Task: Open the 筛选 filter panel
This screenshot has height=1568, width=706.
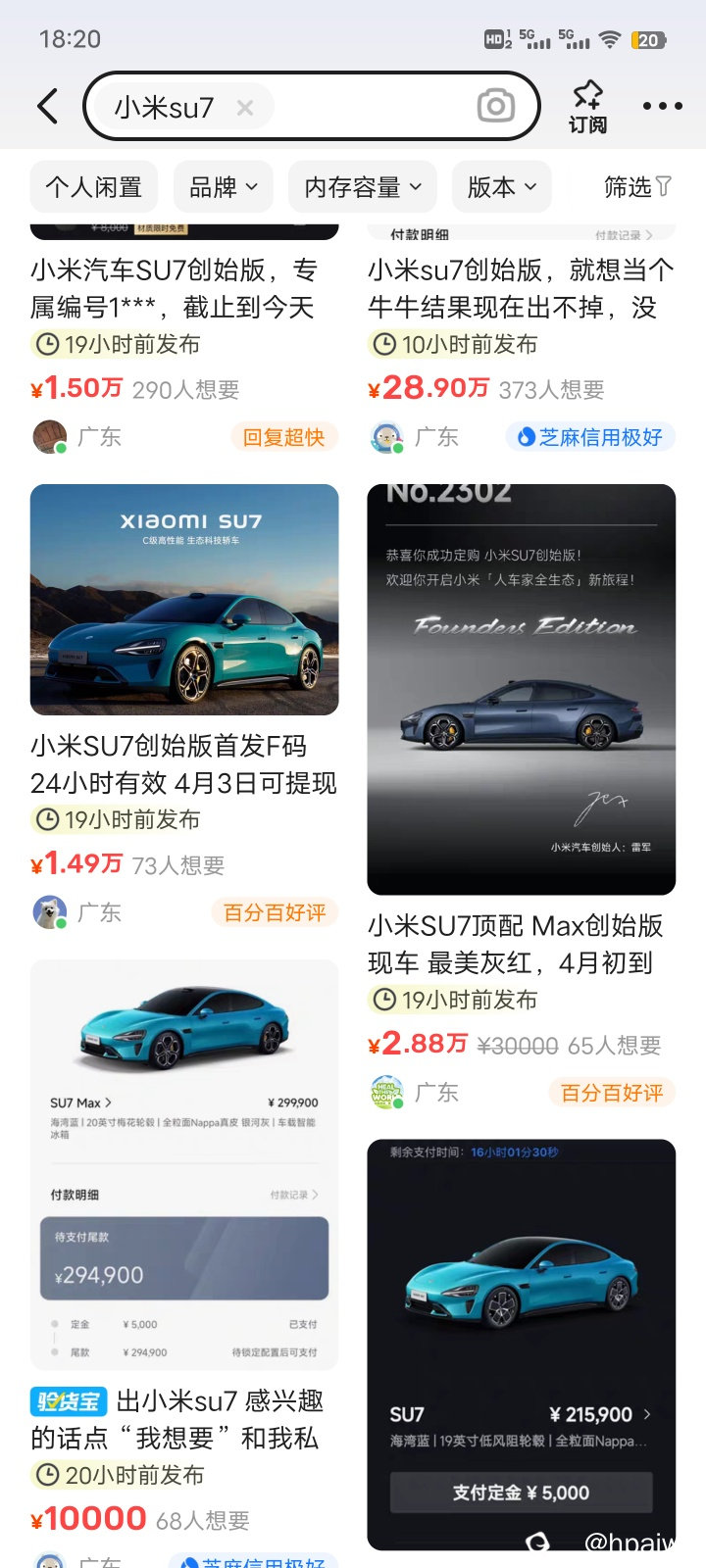Action: (x=638, y=187)
